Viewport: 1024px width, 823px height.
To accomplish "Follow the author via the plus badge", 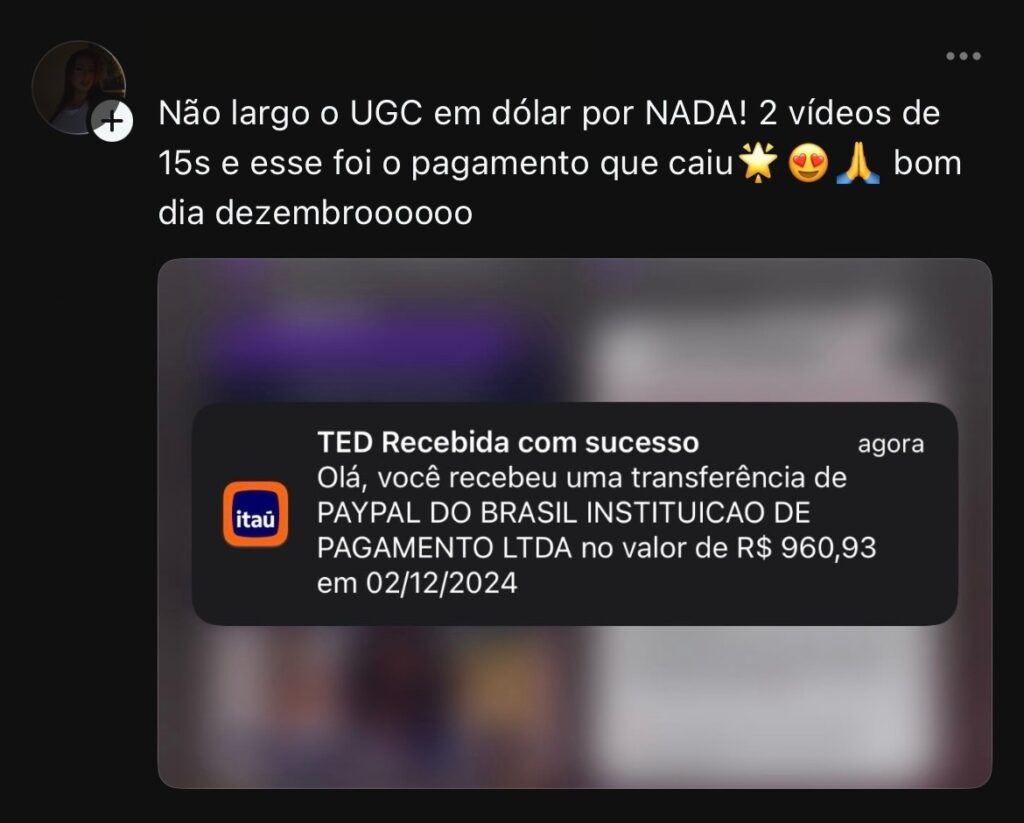I will pyautogui.click(x=113, y=122).
